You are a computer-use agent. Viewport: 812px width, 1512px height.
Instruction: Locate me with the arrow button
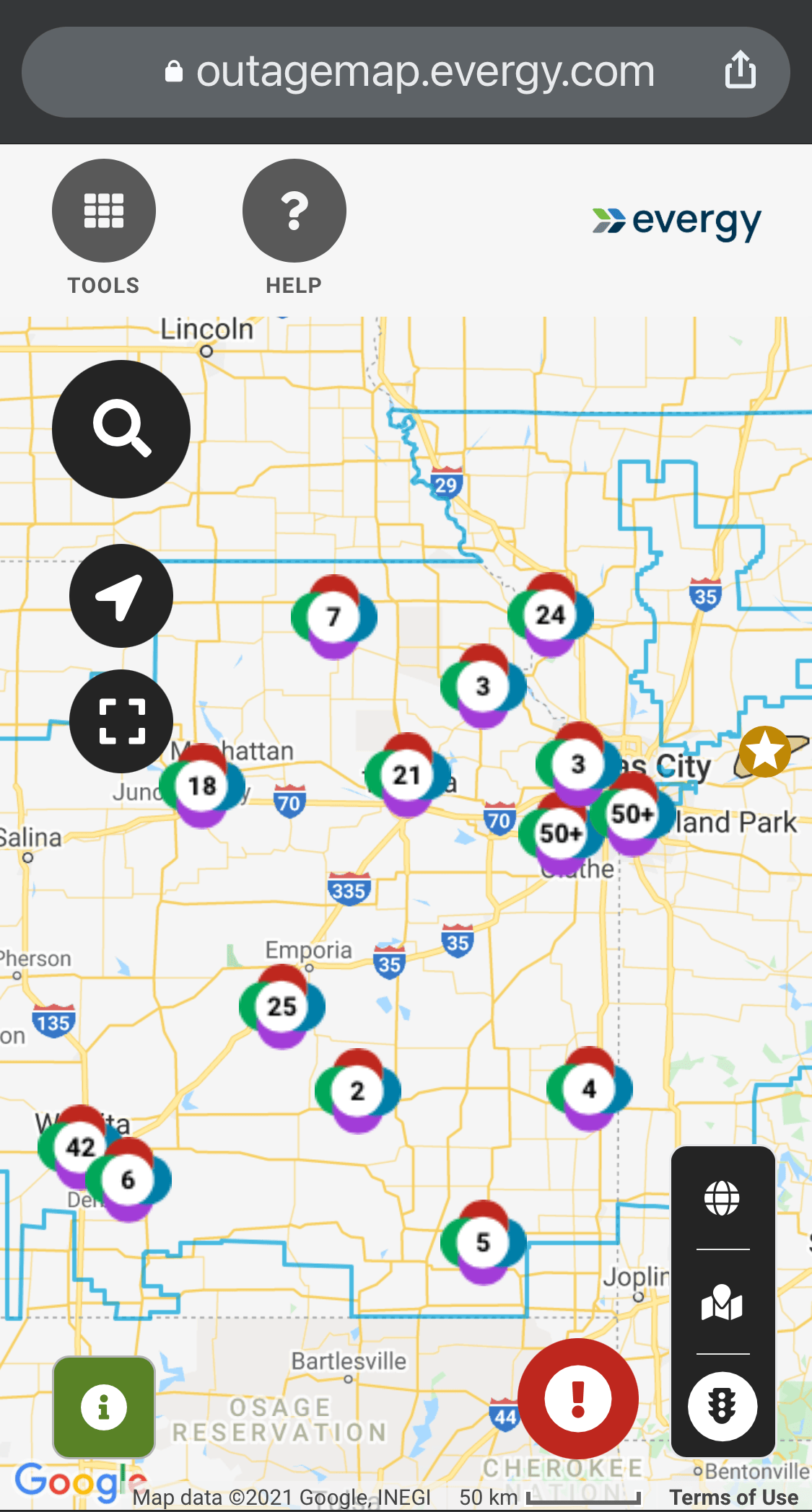tap(121, 596)
